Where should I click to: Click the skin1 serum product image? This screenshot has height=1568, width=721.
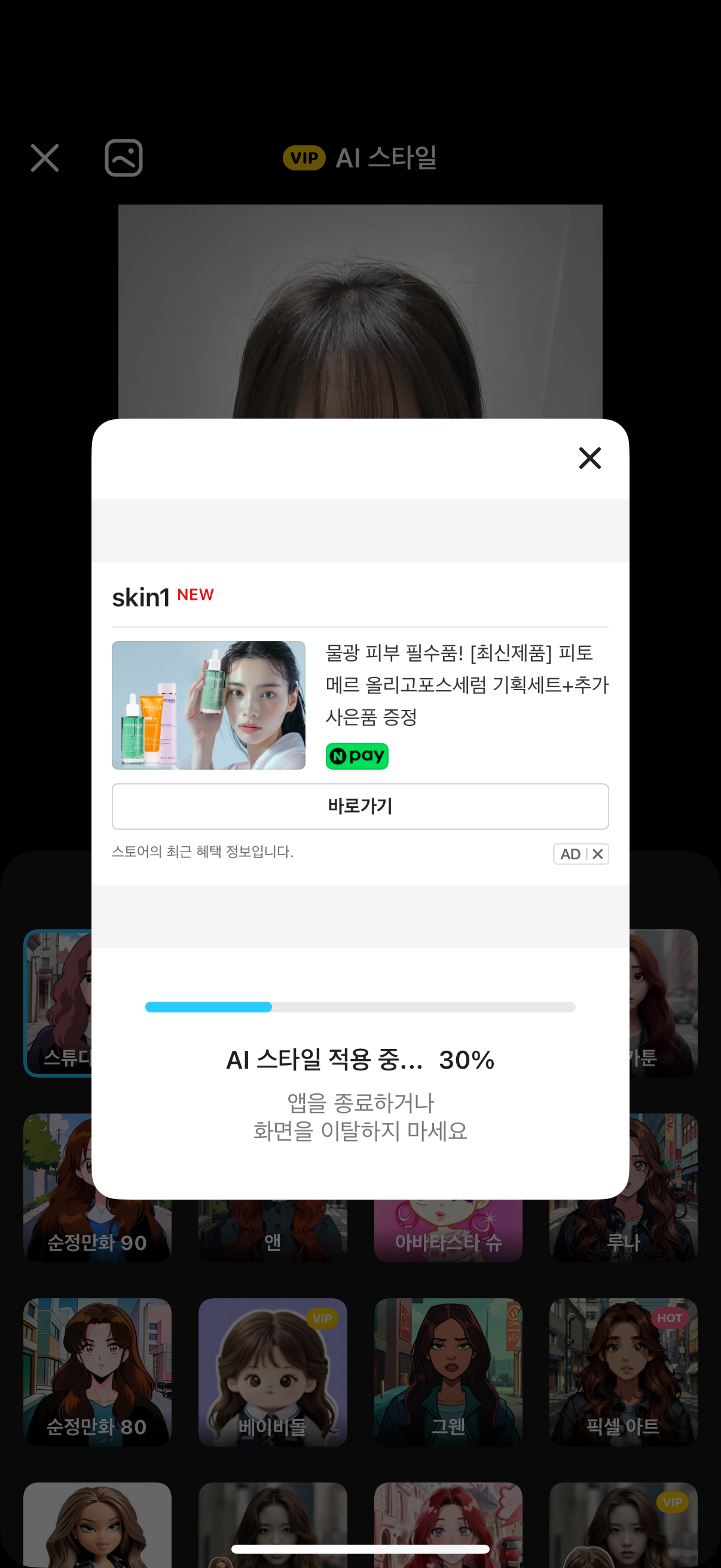[x=209, y=706]
